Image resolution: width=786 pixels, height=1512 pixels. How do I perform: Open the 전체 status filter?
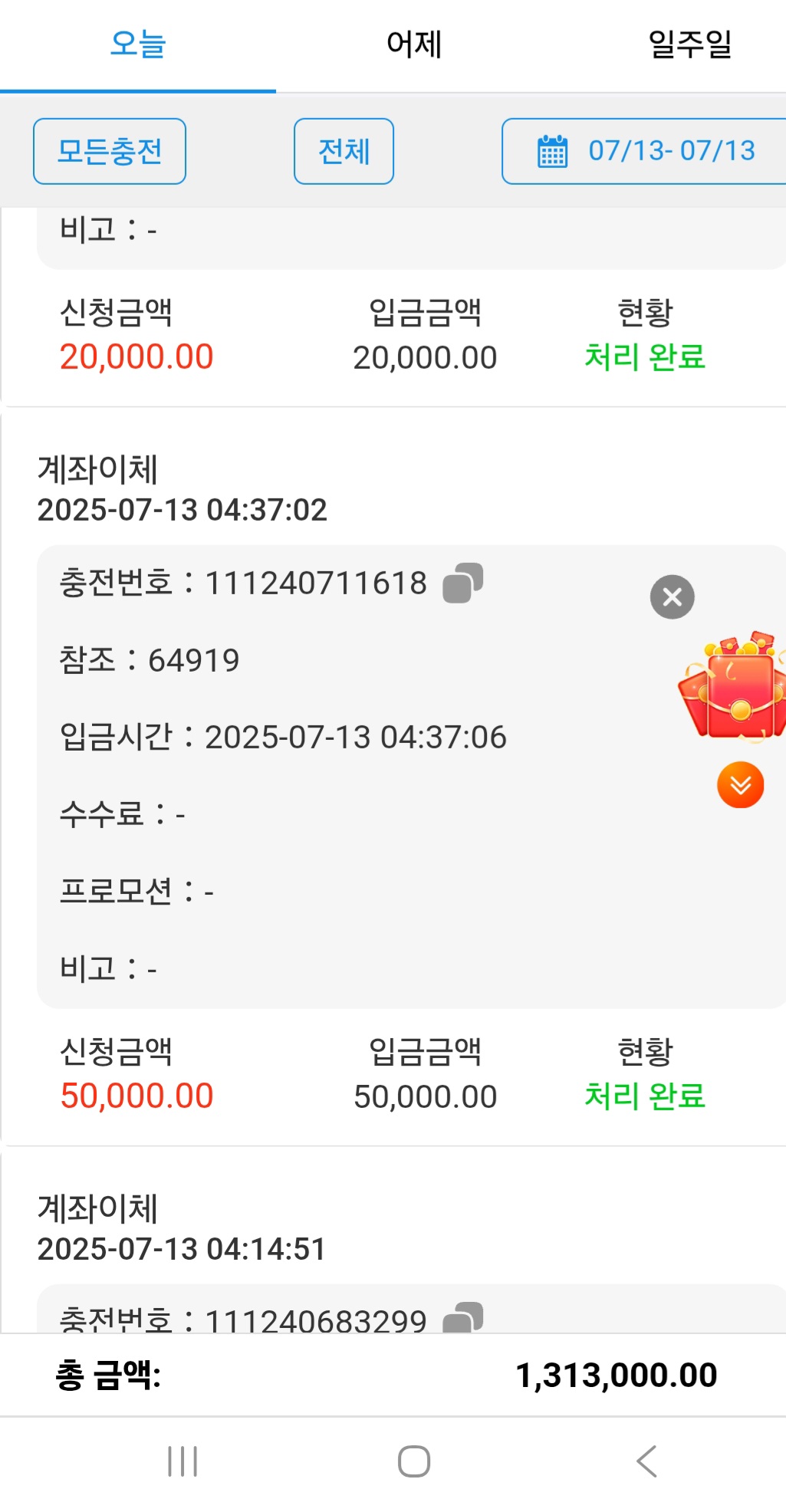344,151
